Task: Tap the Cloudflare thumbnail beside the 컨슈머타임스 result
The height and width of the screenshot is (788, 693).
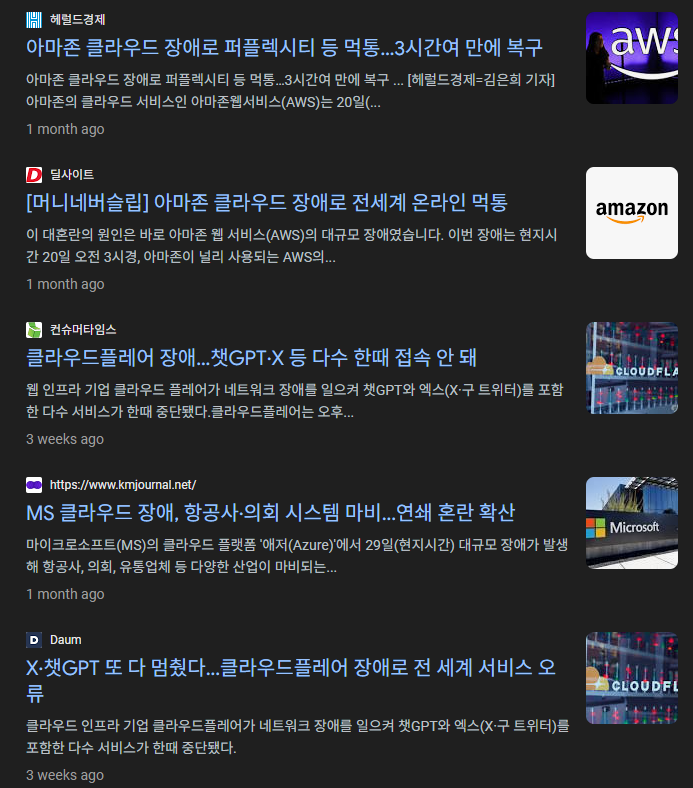Action: click(631, 368)
